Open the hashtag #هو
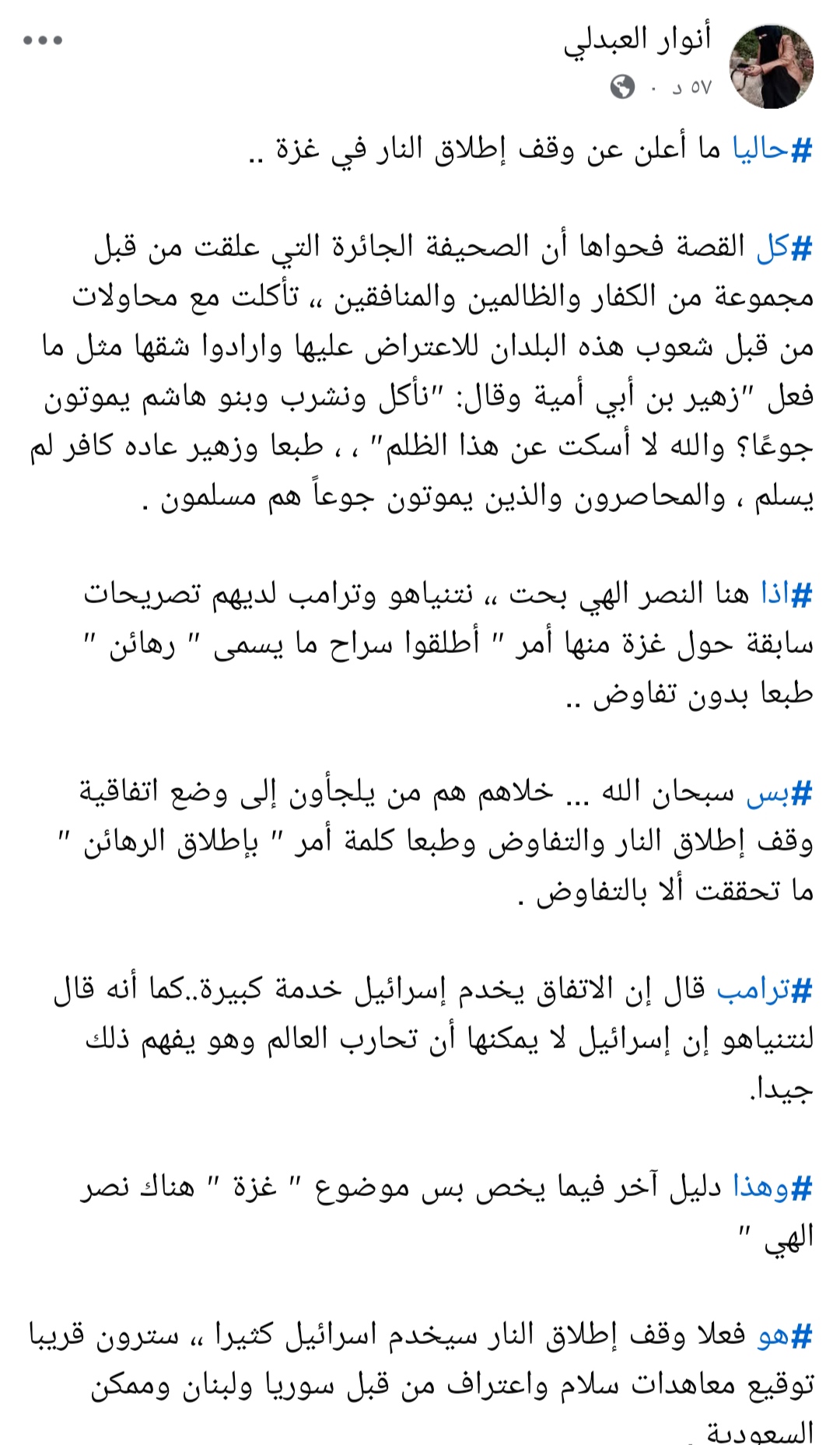Viewport: 840px width, 1445px height. pyautogui.click(x=784, y=1335)
